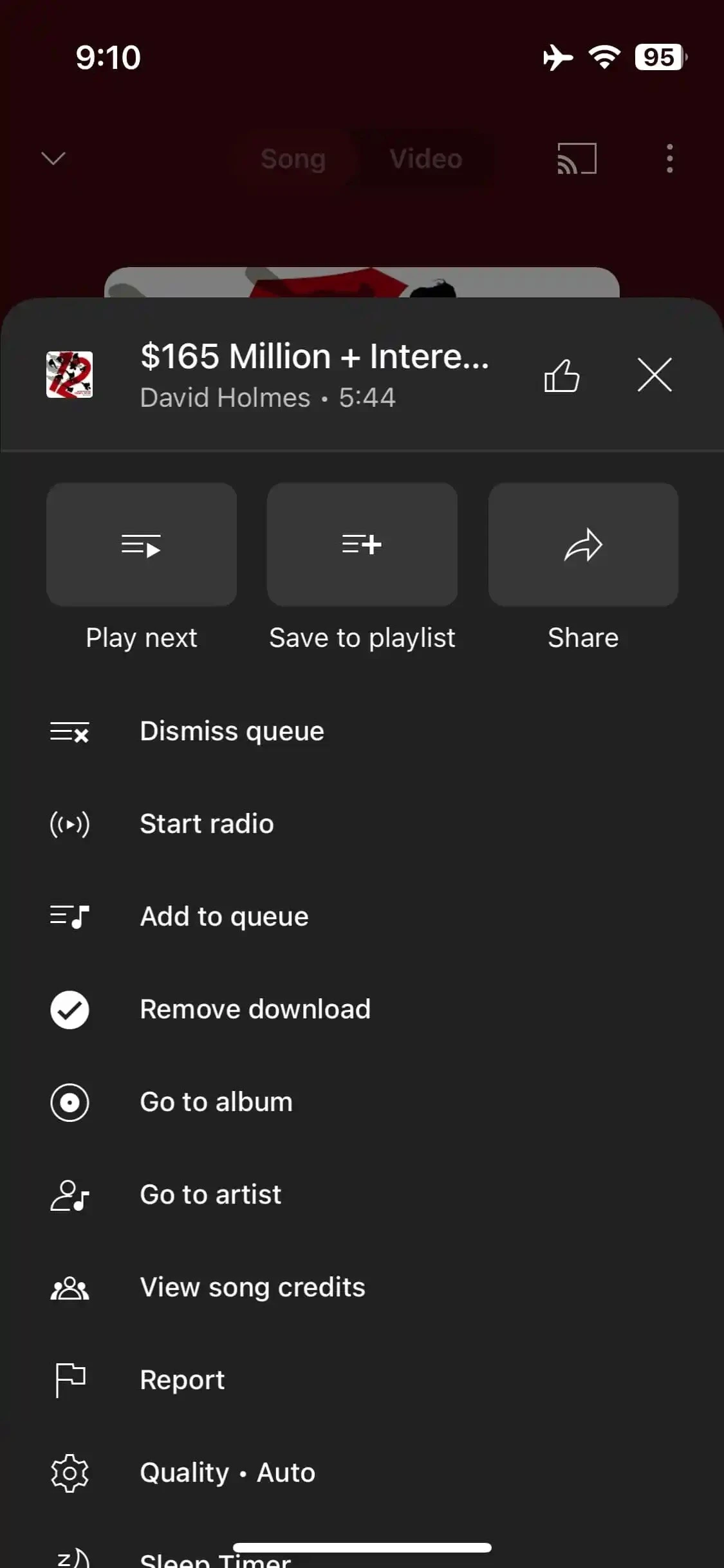This screenshot has height=1568, width=724.
Task: Open the three-dot overflow menu
Action: pos(669,158)
